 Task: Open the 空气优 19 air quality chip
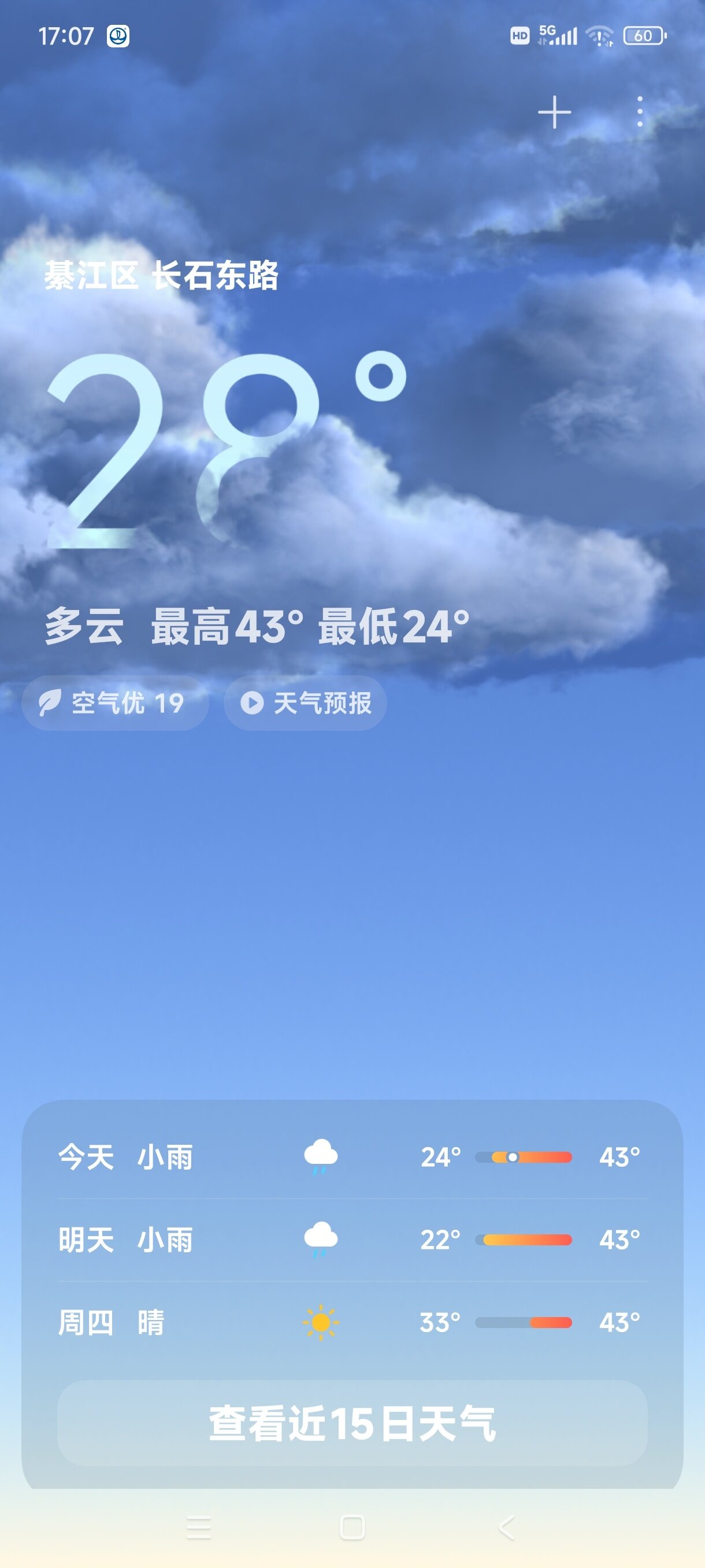coord(115,703)
